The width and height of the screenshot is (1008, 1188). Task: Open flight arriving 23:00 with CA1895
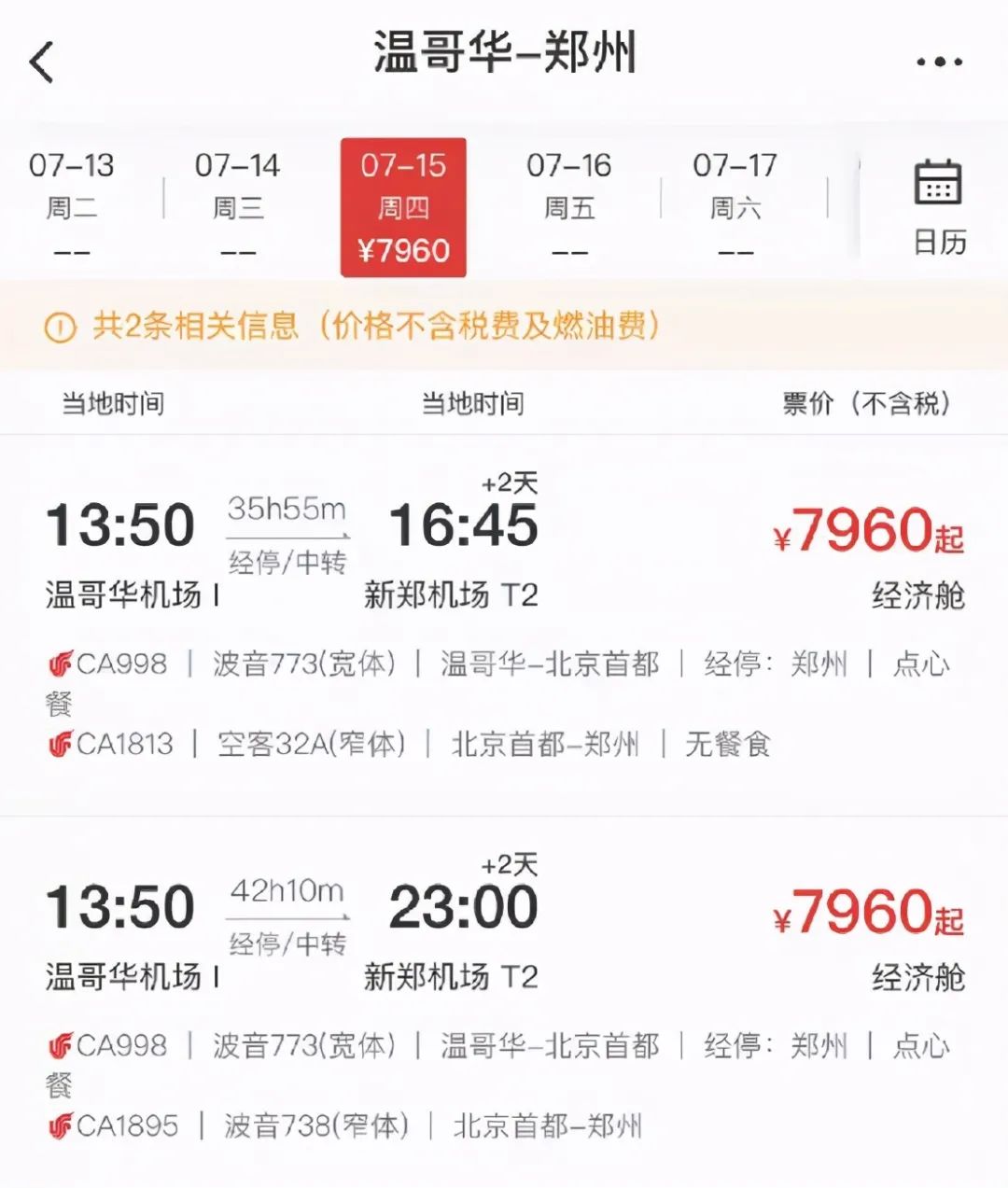pyautogui.click(x=504, y=999)
